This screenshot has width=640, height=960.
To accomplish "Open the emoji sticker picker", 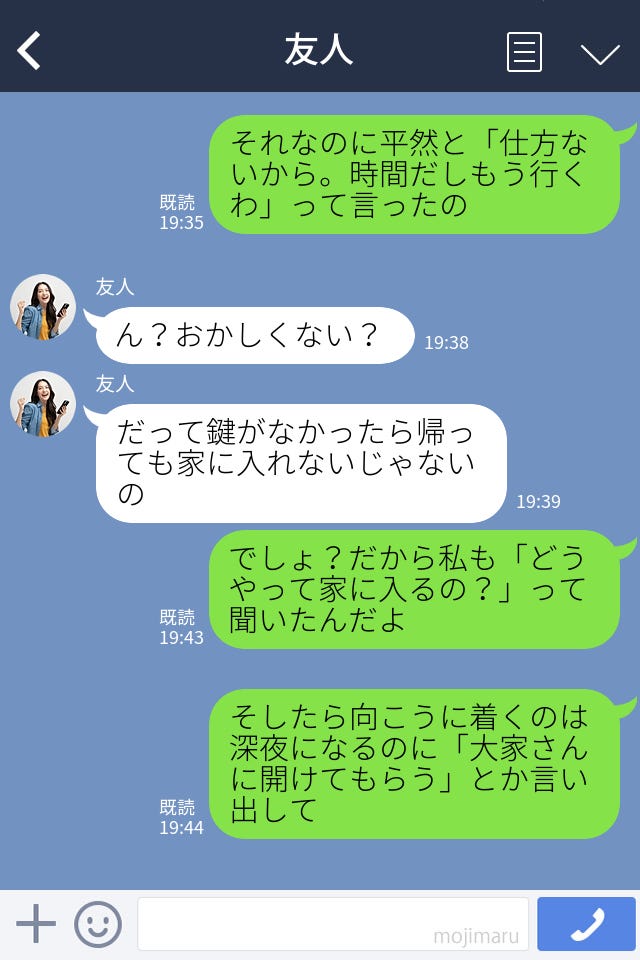I will (98, 924).
